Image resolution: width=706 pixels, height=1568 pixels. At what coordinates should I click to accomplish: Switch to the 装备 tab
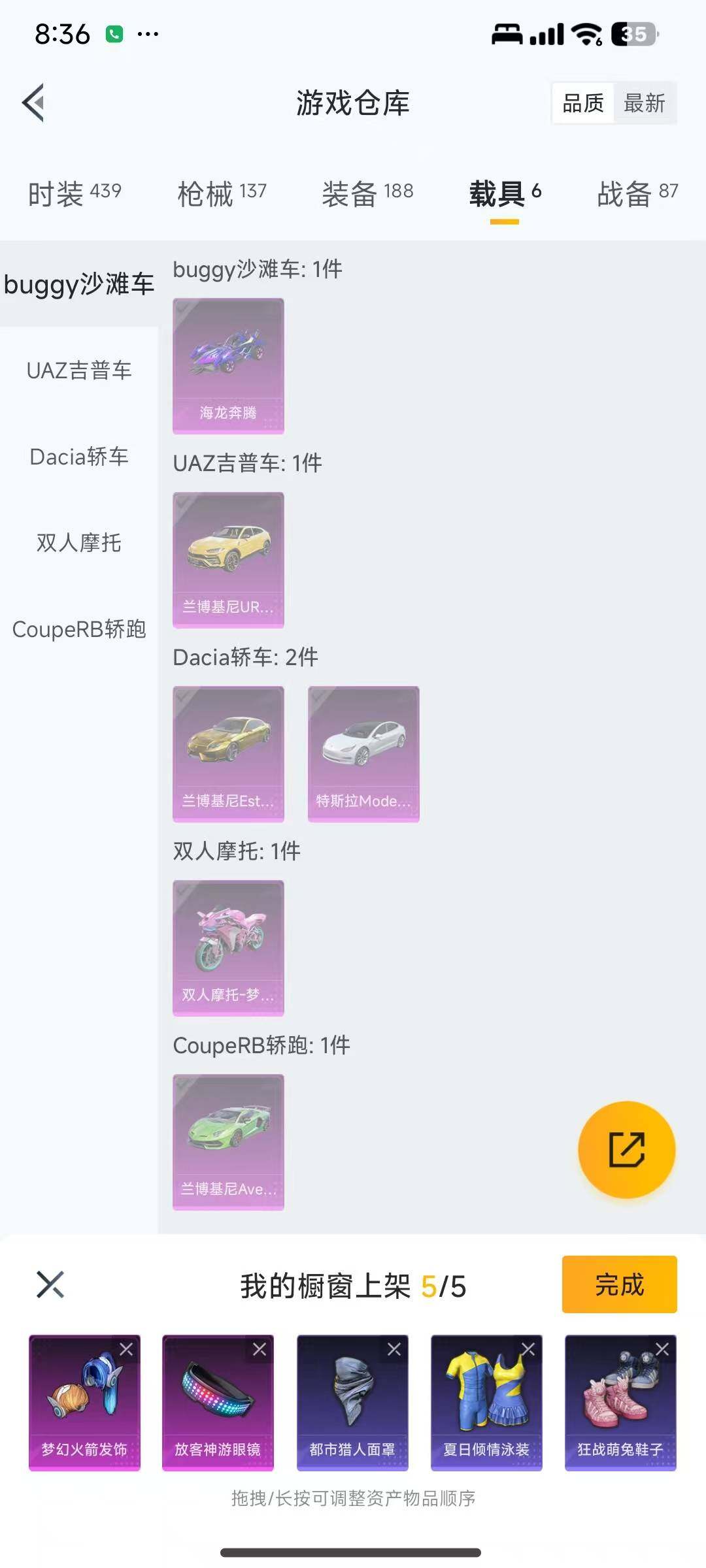point(367,193)
